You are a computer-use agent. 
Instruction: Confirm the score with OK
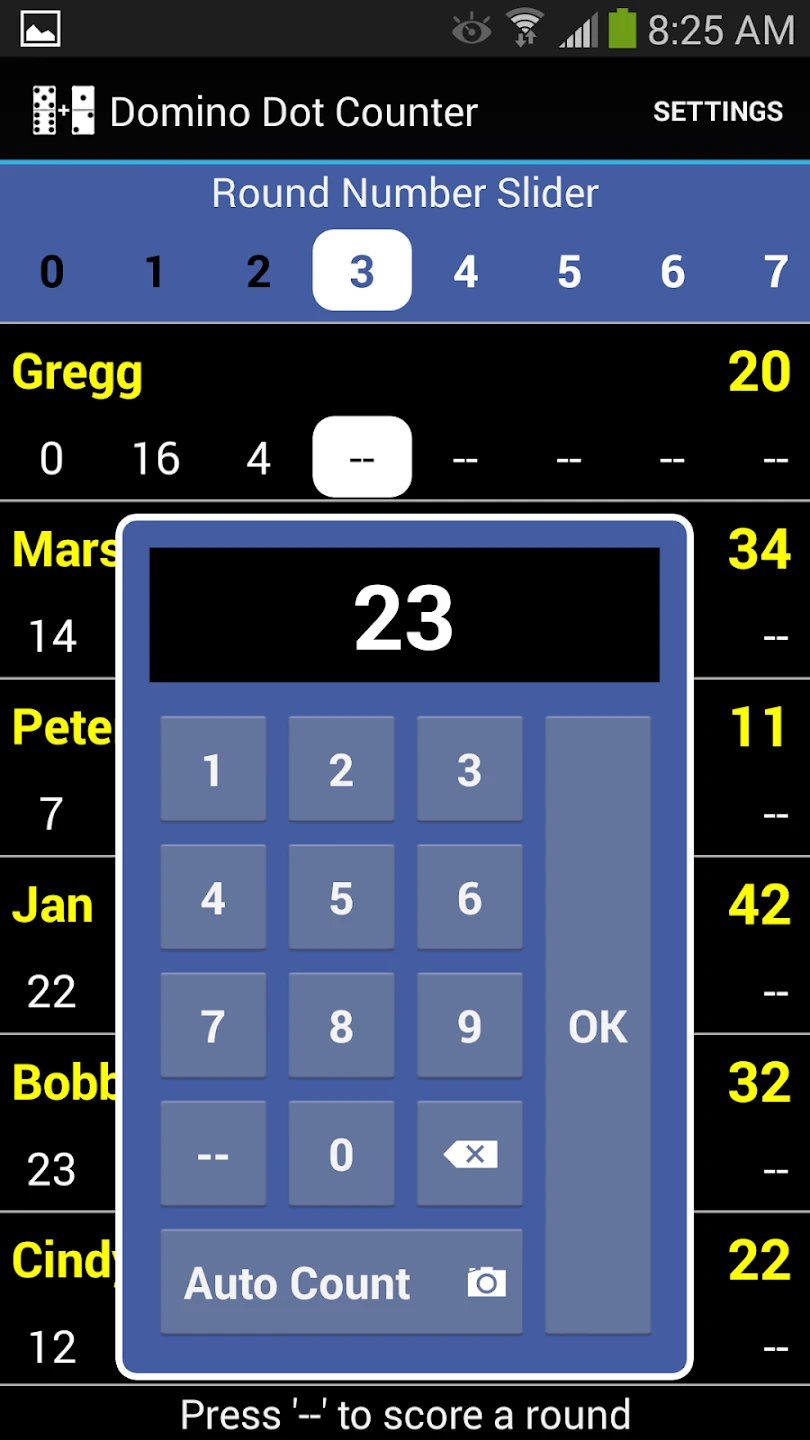click(598, 1025)
